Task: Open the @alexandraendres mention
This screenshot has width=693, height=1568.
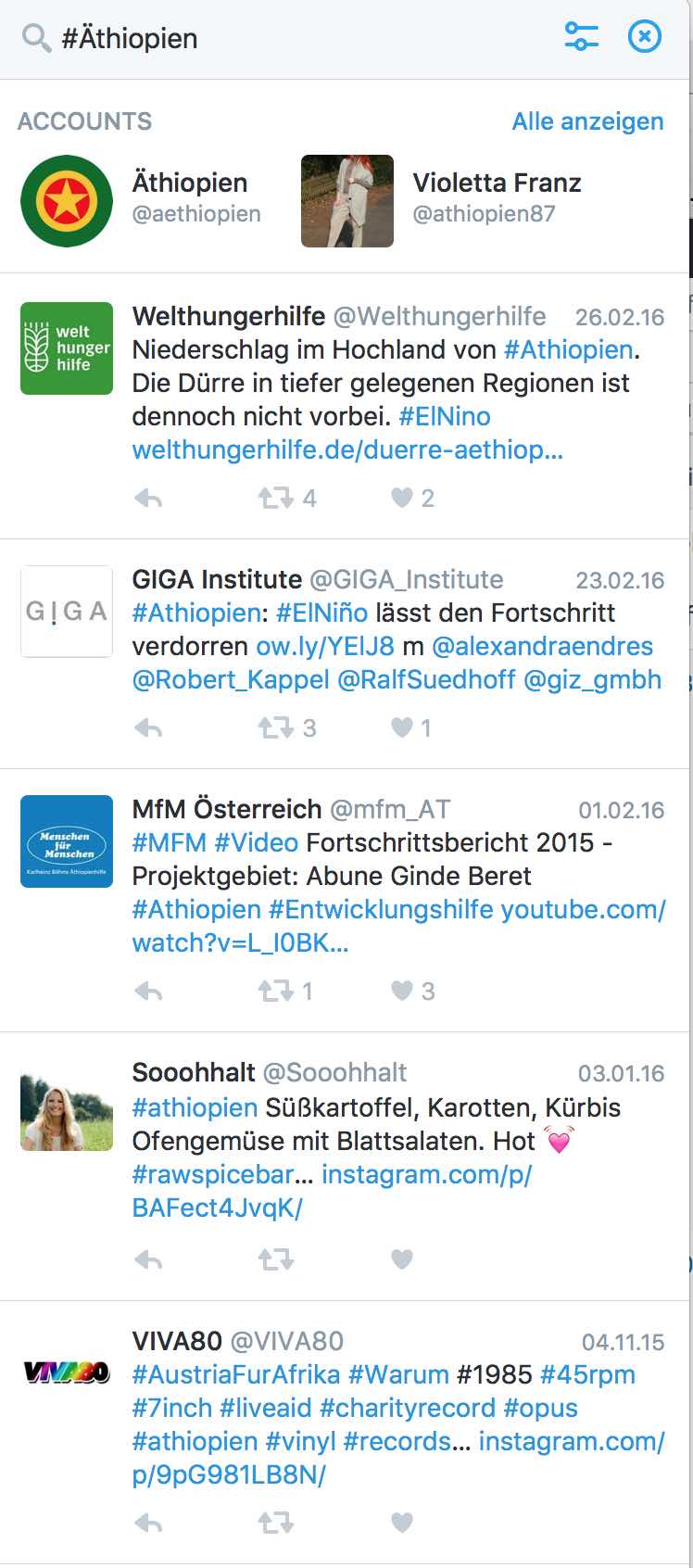Action: click(x=542, y=647)
